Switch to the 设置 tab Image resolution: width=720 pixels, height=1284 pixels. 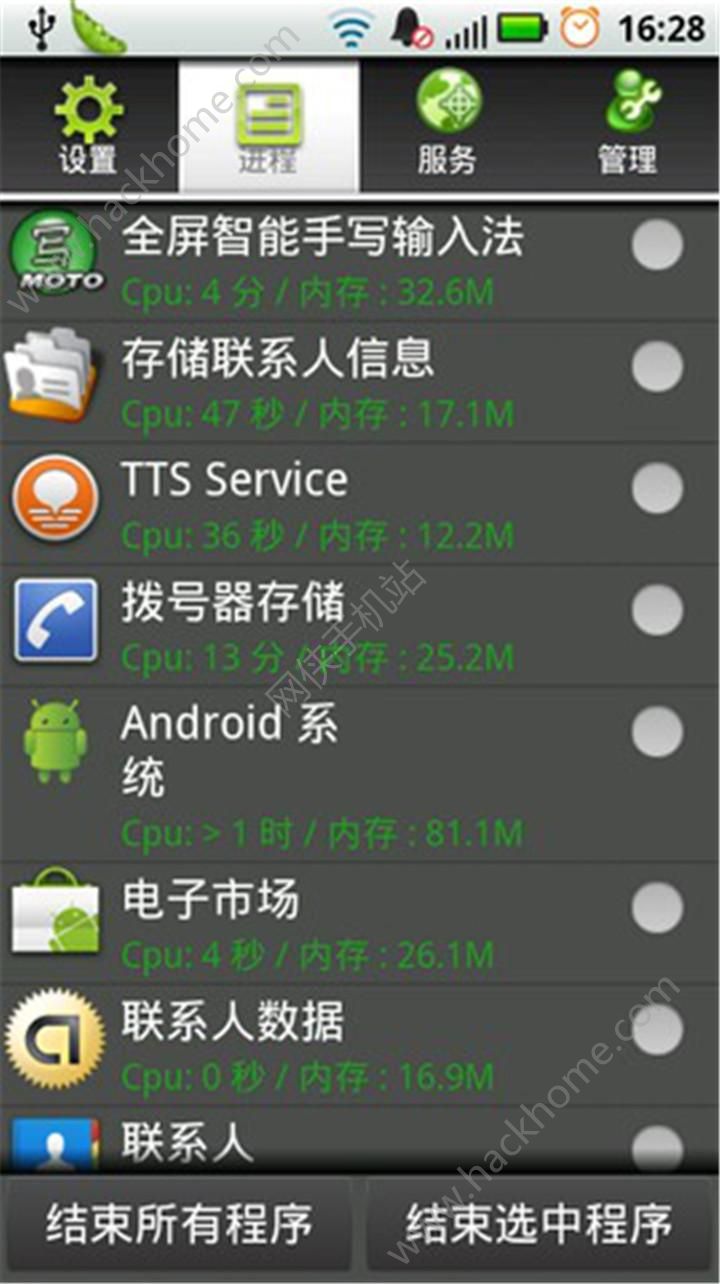pyautogui.click(x=89, y=126)
